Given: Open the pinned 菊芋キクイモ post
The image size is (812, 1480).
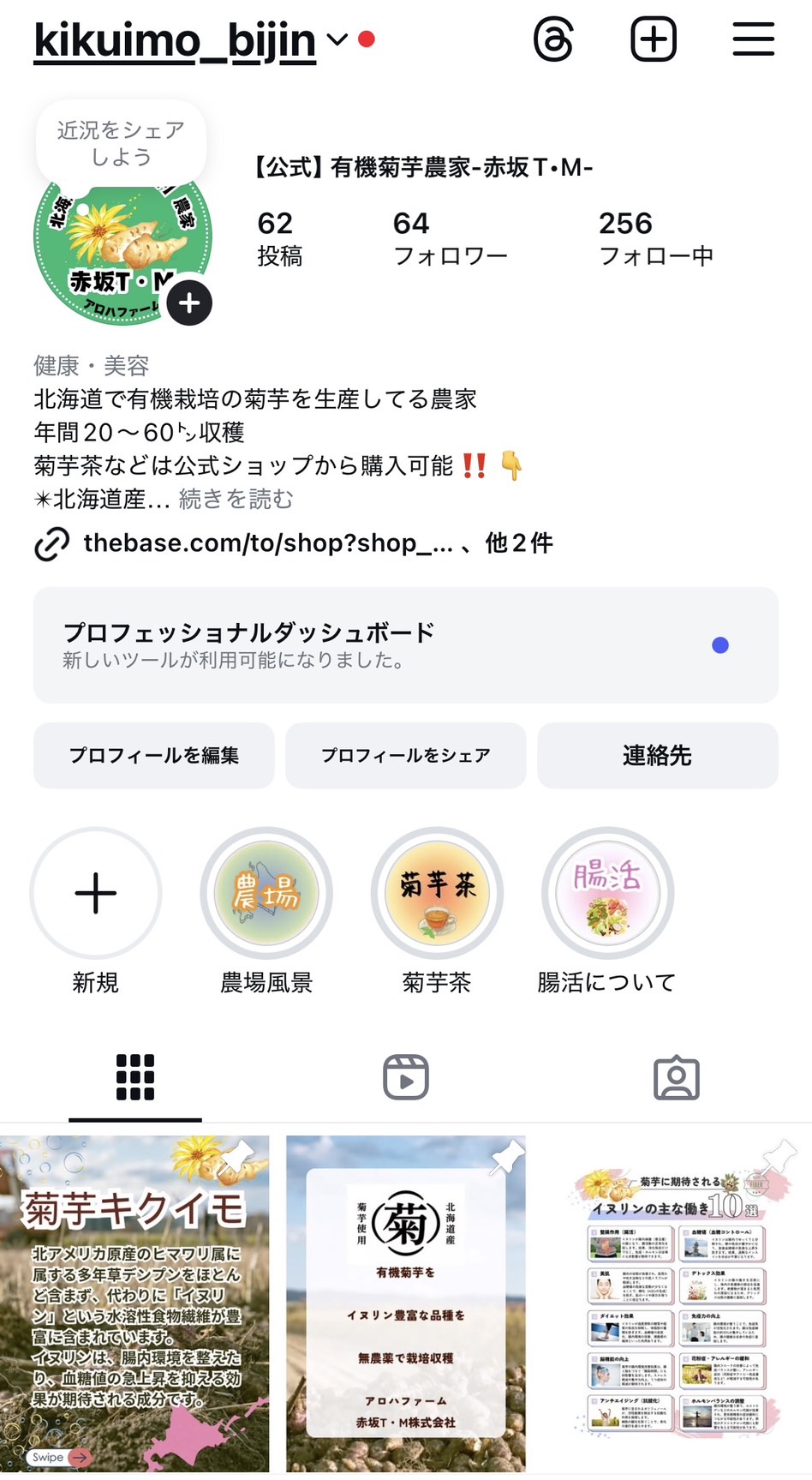Looking at the screenshot, I should coord(134,1303).
